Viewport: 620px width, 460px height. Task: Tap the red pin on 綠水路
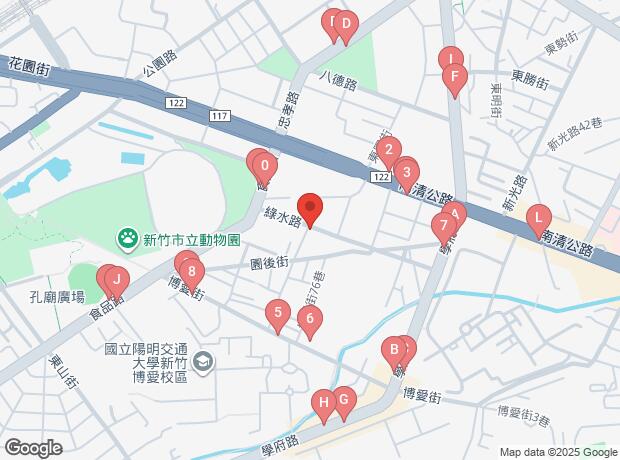click(311, 209)
